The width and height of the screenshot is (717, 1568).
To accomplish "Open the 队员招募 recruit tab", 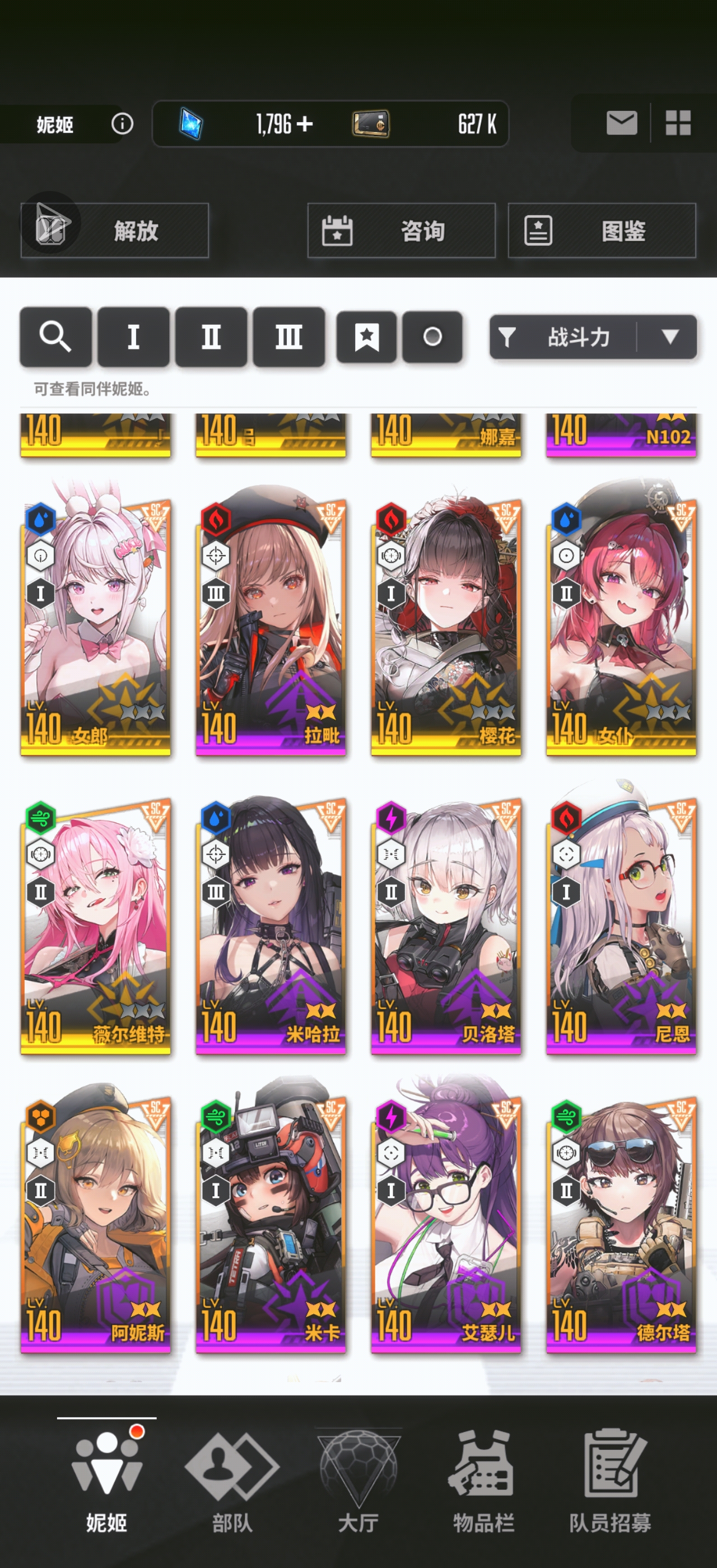I will 610,1480.
